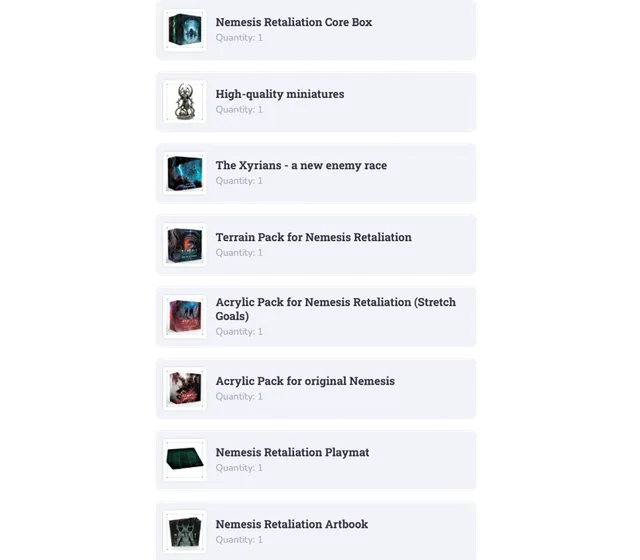This screenshot has height=560, width=640.
Task: Open Terrain Pack for Nemesis Retaliation
Action: [313, 238]
